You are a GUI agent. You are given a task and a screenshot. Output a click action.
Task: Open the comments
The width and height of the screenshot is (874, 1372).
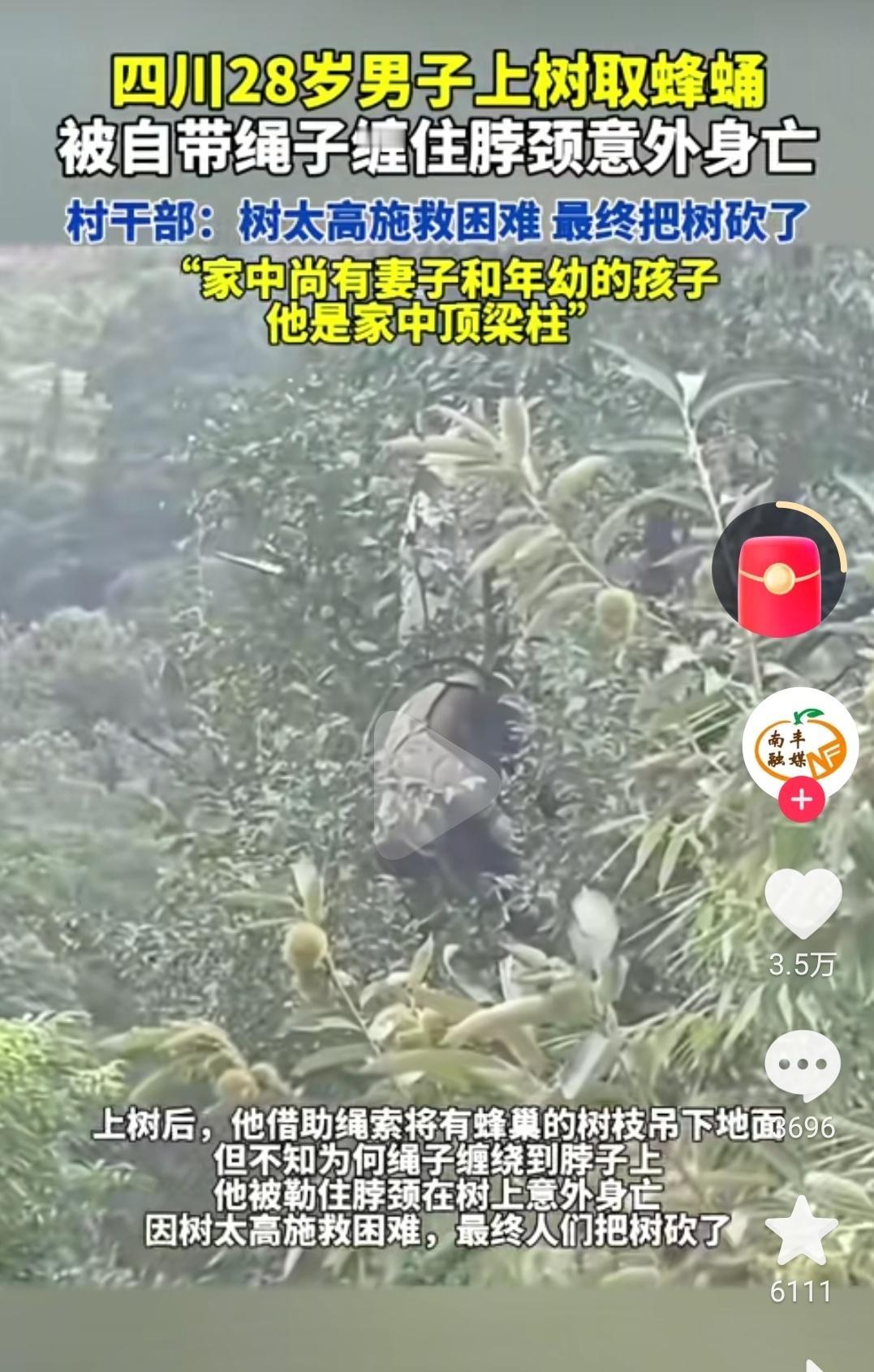point(802,1064)
